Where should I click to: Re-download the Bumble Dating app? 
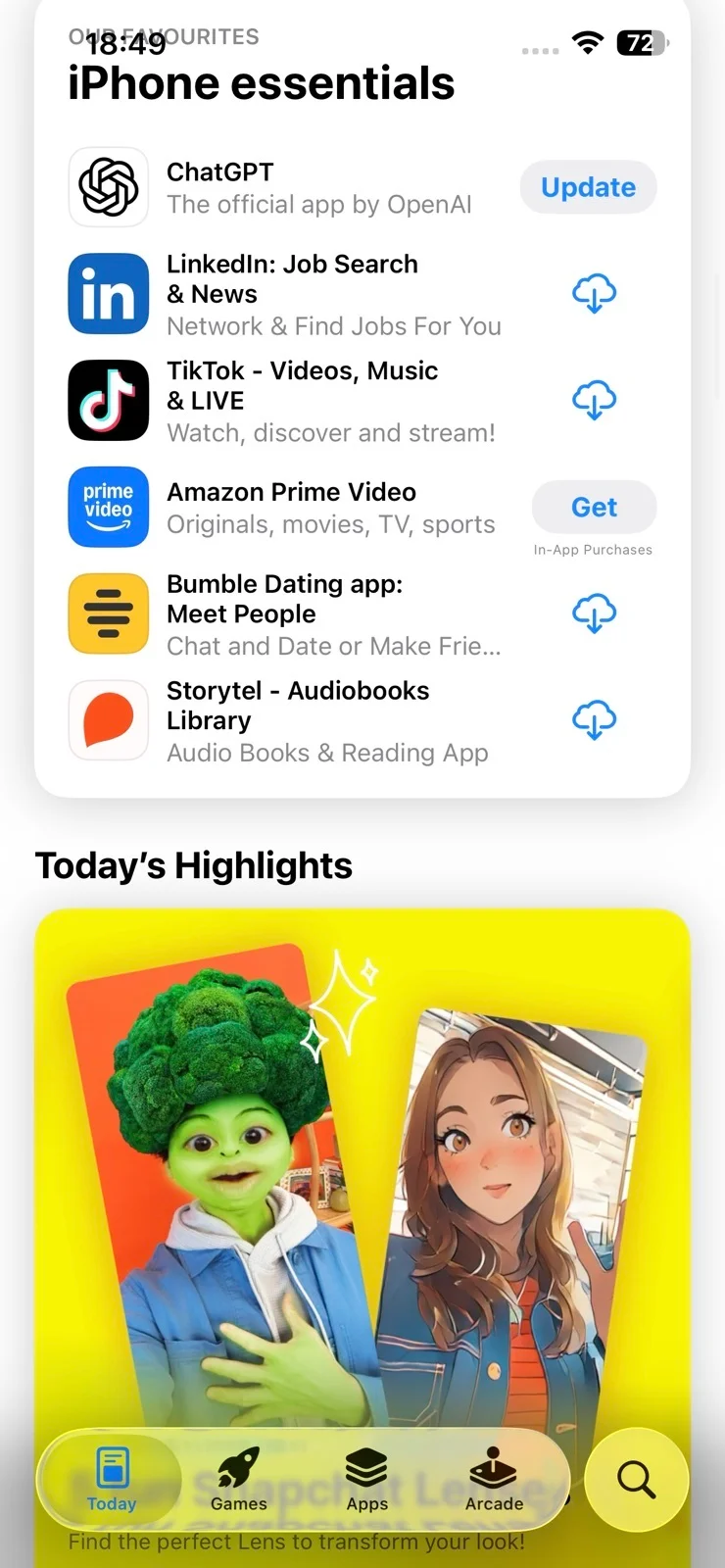point(594,613)
